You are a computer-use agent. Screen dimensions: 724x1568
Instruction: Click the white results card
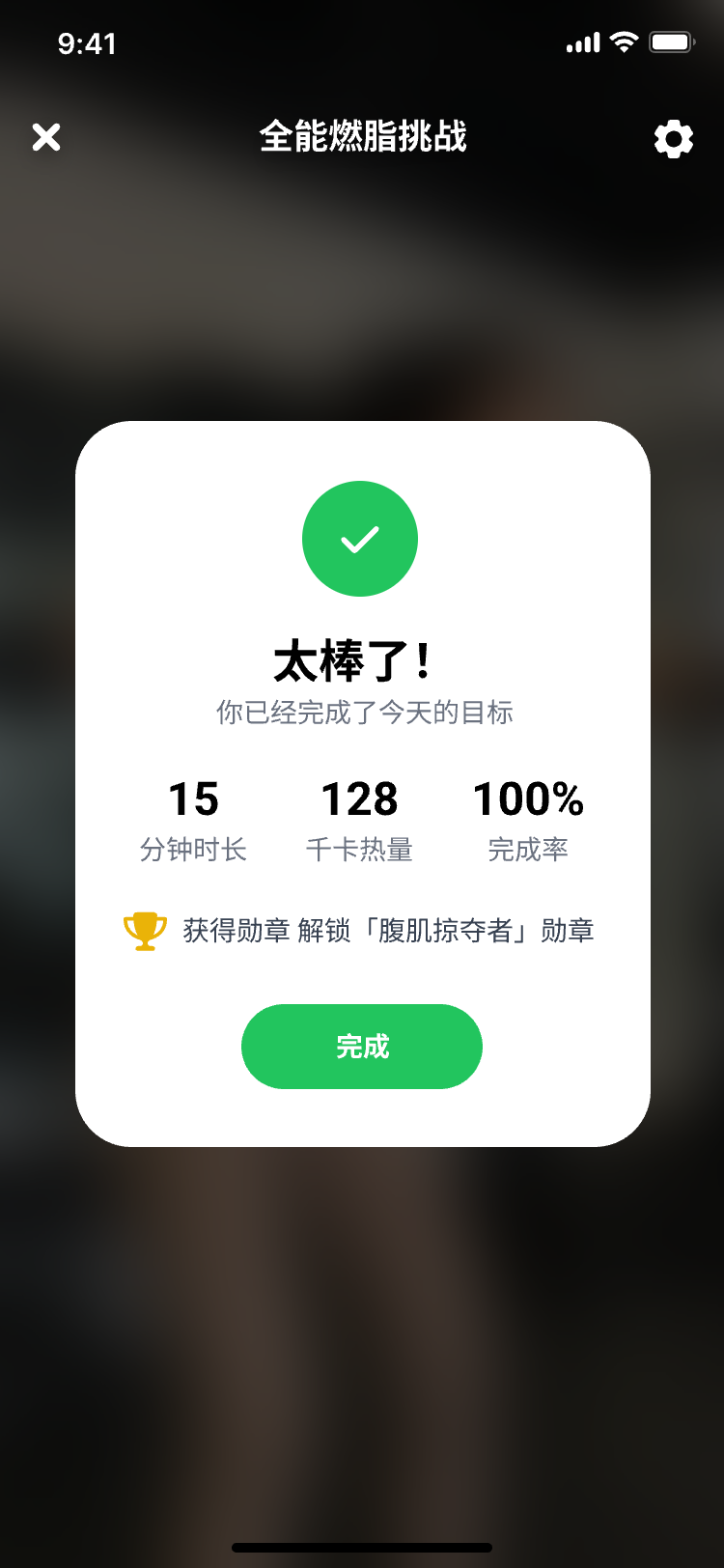pos(361,782)
